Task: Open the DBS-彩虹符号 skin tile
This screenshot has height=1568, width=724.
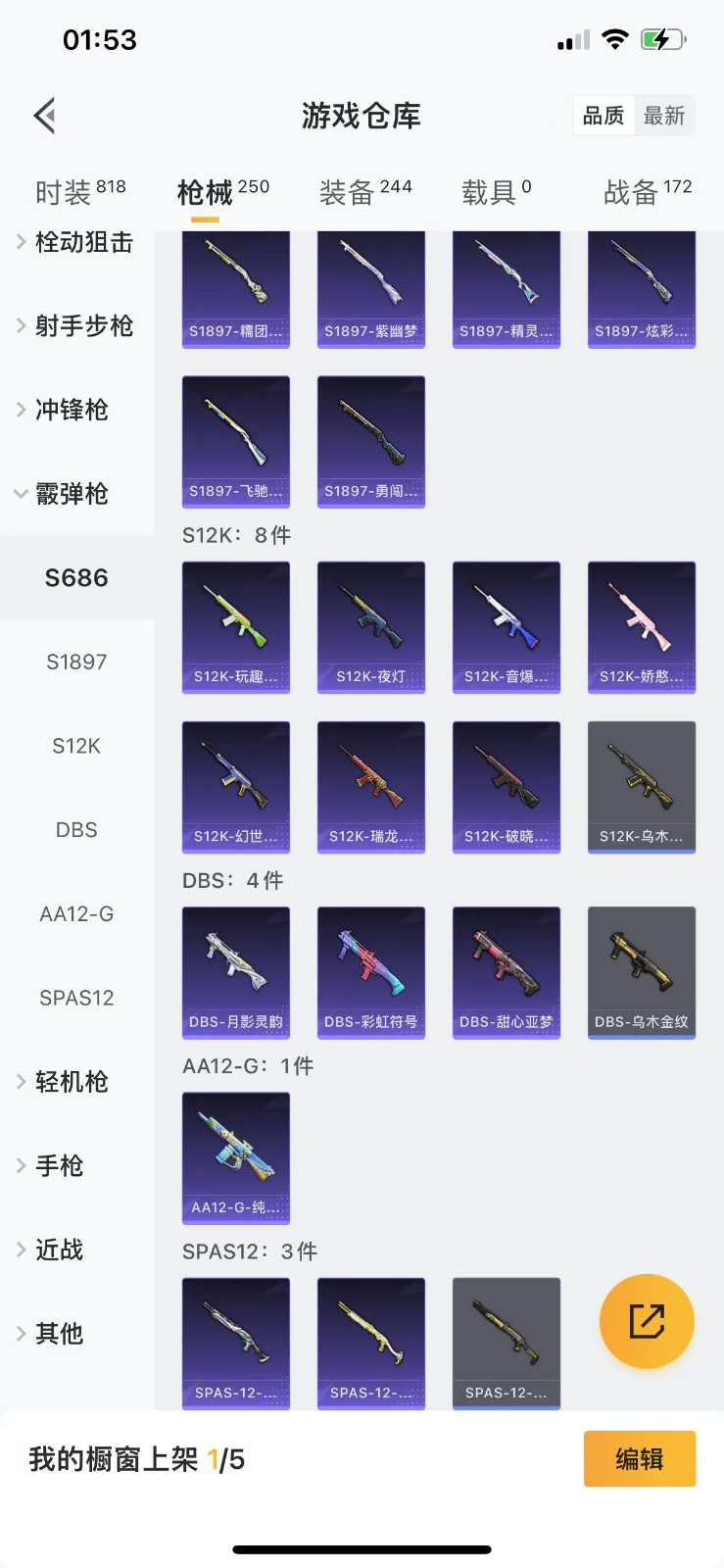Action: 371,972
